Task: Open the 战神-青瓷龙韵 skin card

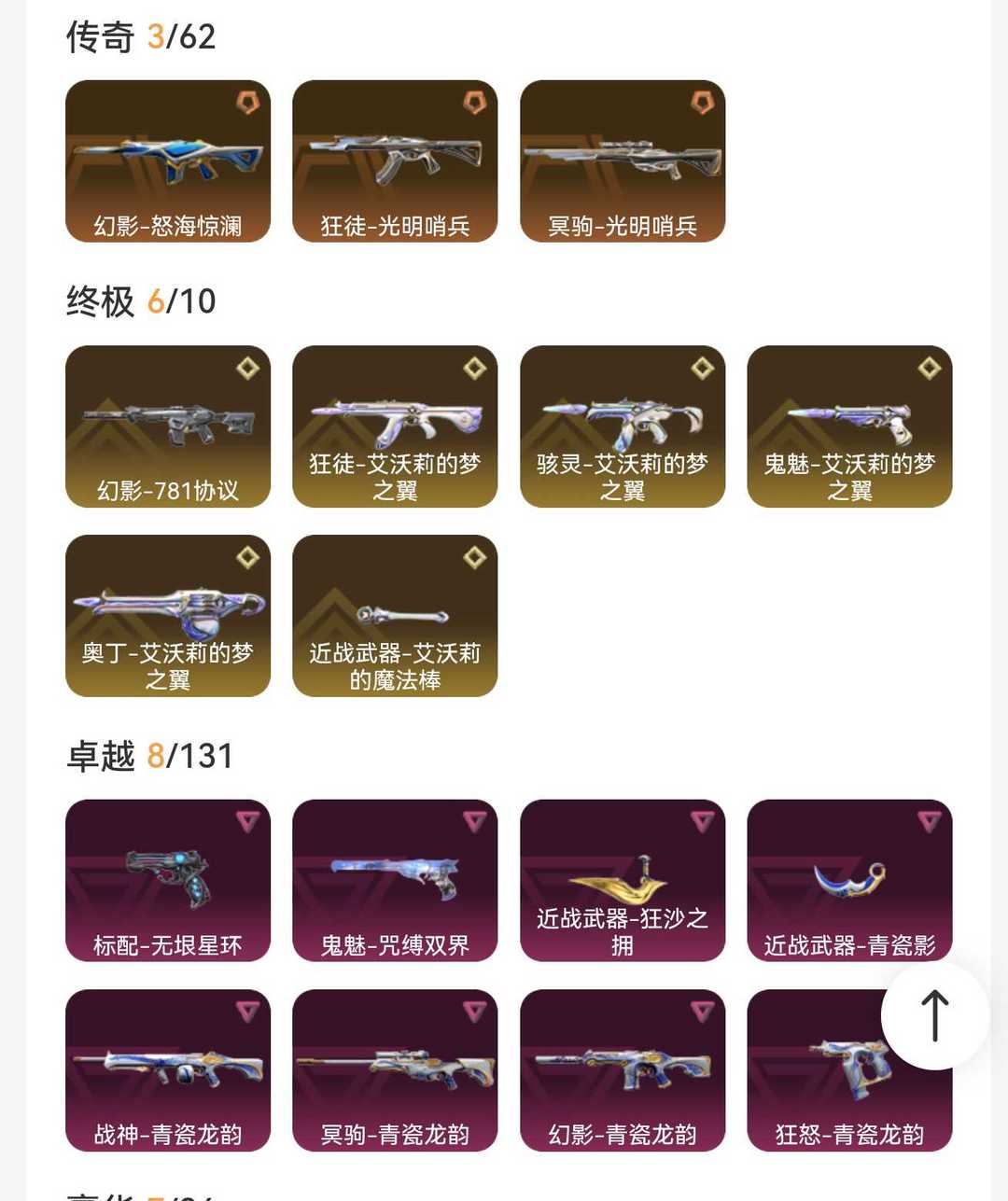Action: [168, 1070]
